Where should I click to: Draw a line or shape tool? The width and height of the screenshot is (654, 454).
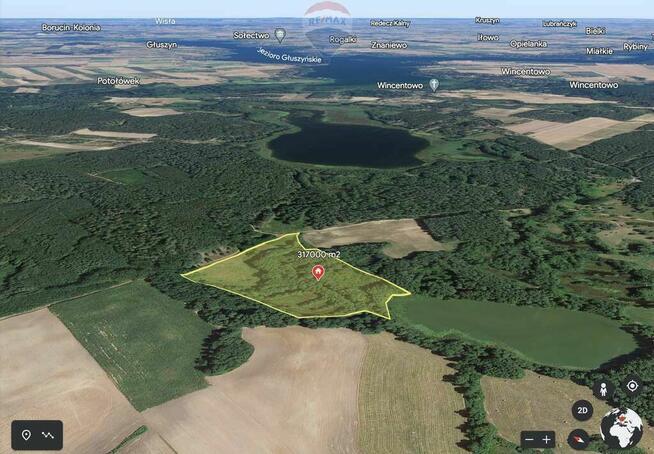tap(47, 435)
